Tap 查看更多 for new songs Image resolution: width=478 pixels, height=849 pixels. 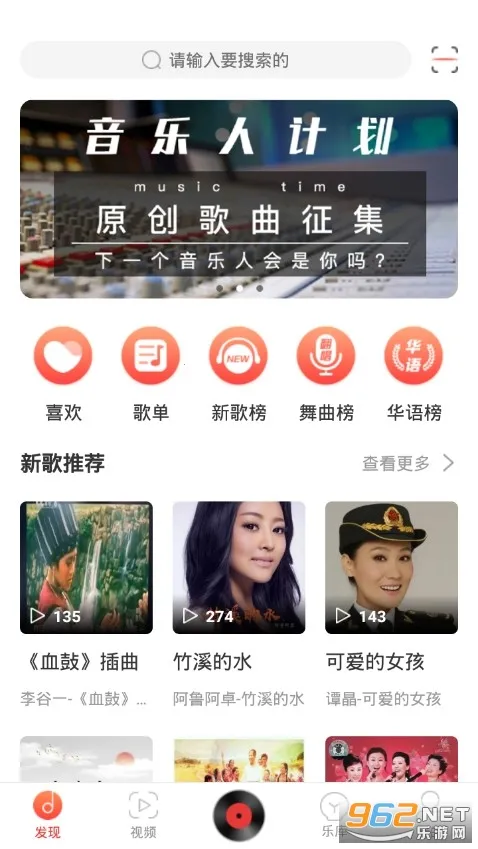pyautogui.click(x=408, y=463)
